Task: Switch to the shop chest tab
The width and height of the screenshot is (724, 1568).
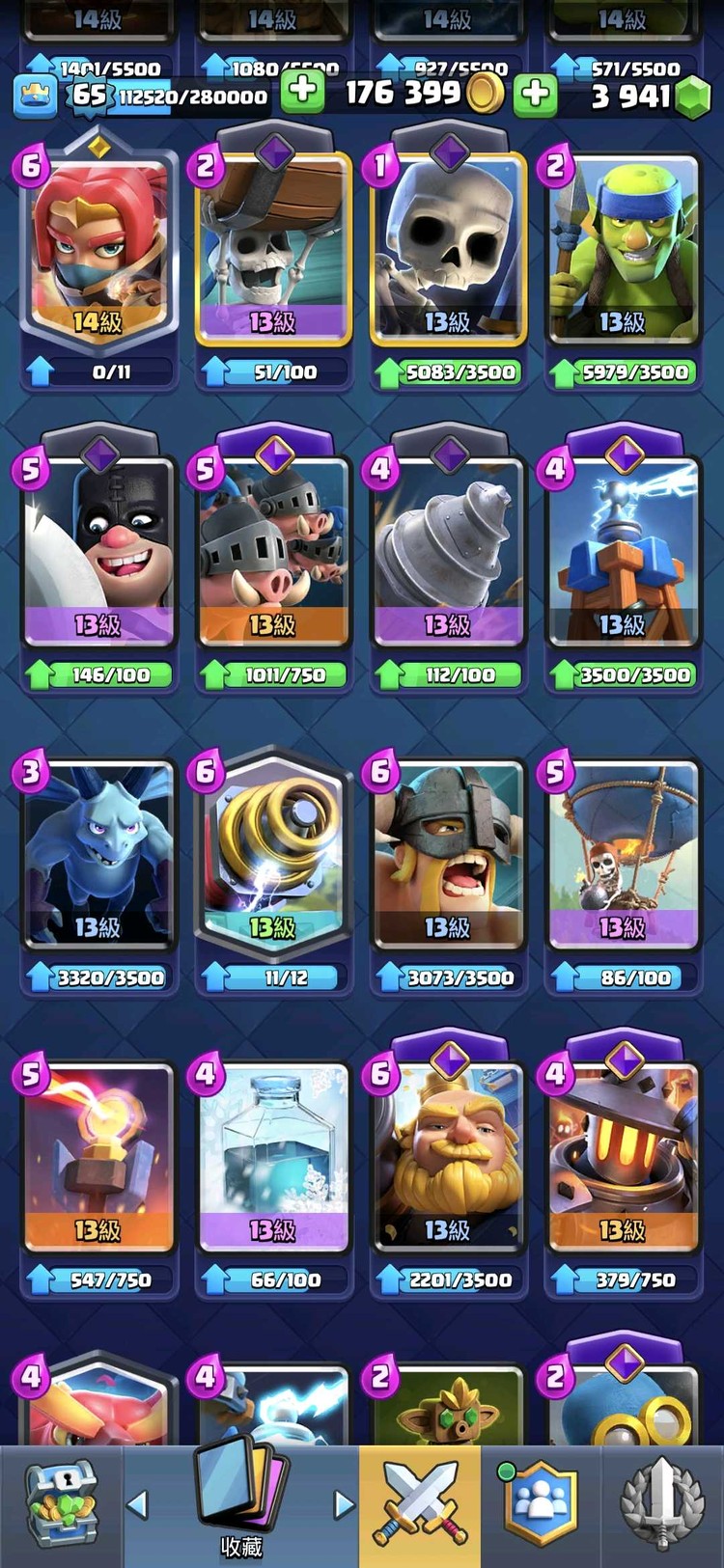Action: pos(60,1505)
